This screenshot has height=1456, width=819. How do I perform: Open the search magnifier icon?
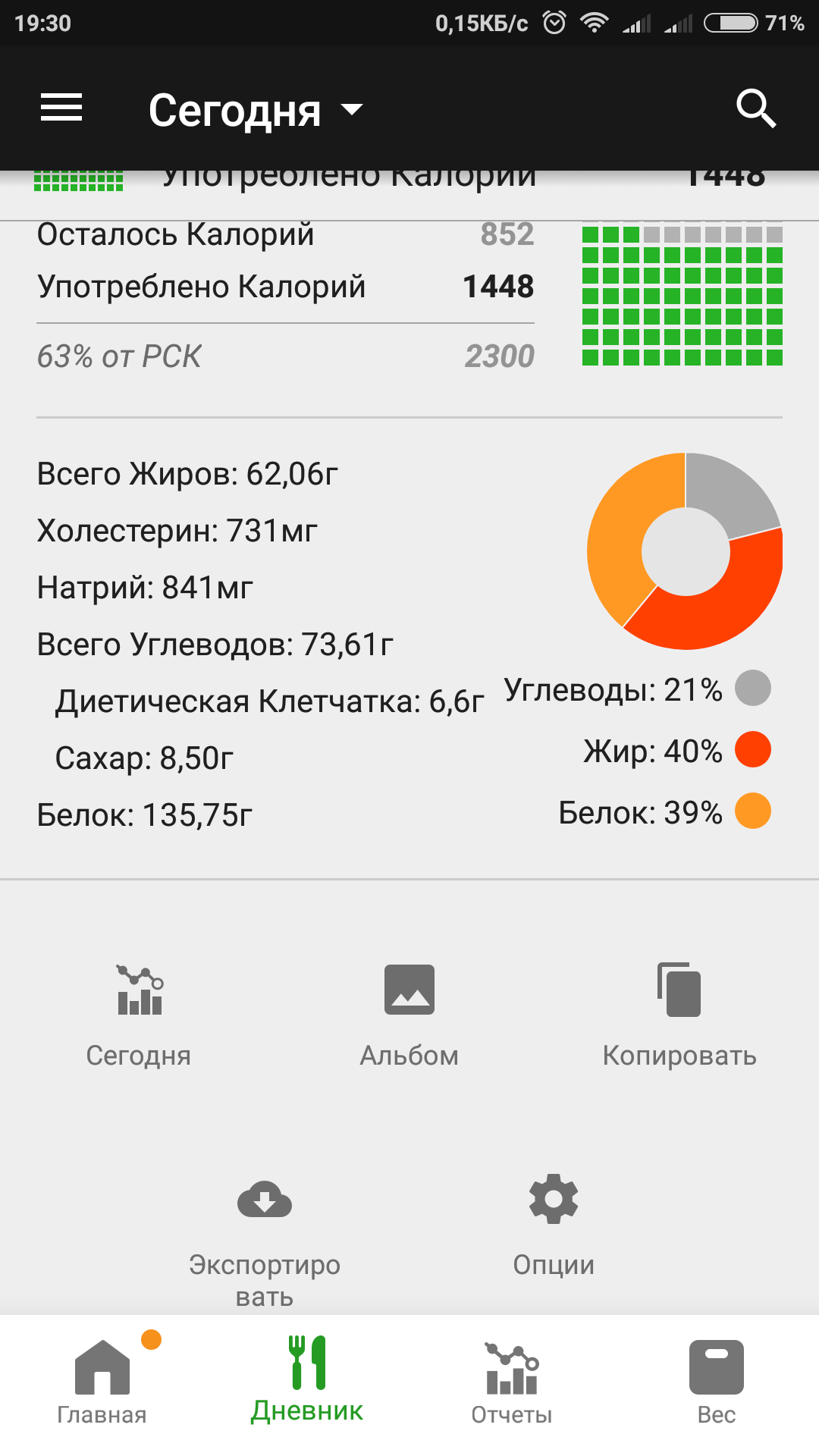tap(755, 108)
